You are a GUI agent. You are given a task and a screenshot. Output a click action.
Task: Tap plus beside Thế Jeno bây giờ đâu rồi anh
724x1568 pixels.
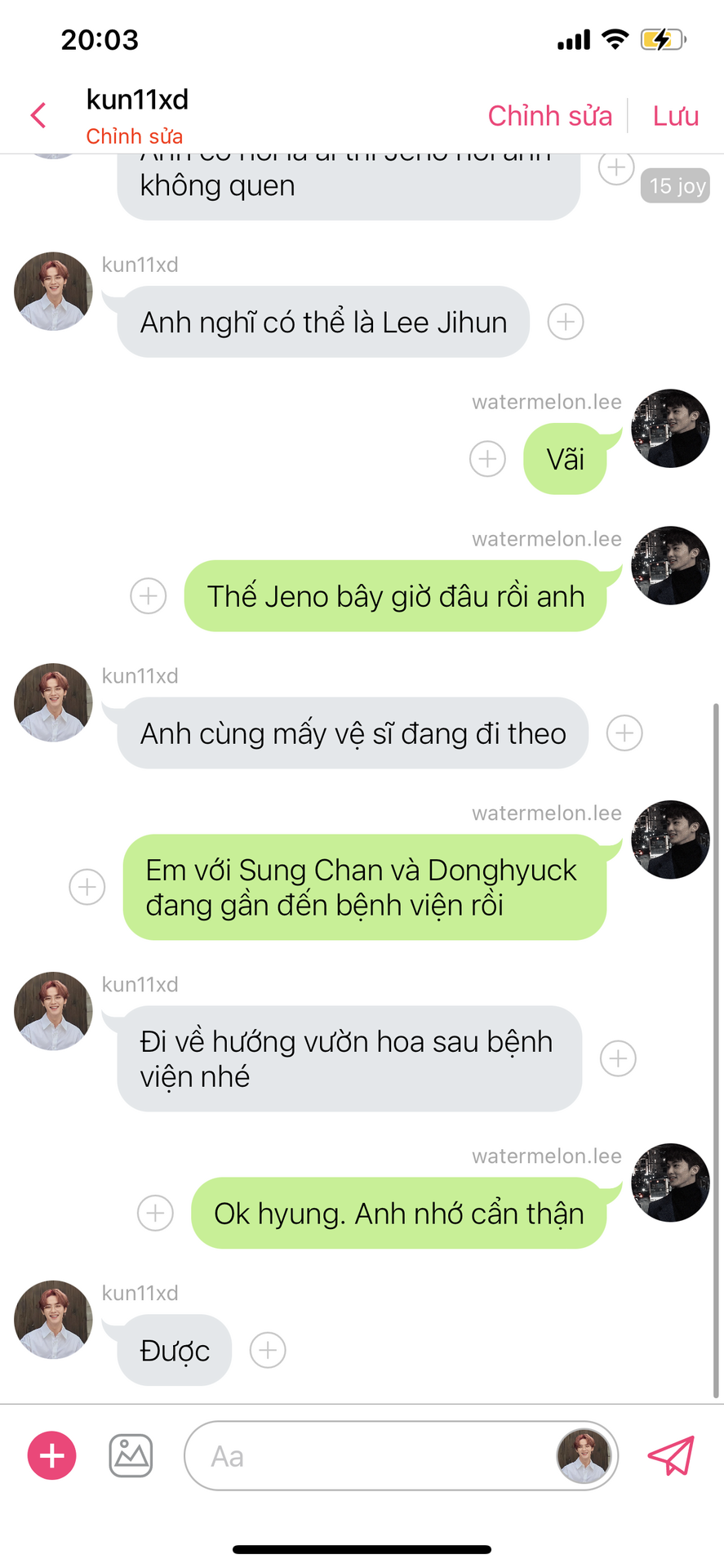[x=149, y=596]
